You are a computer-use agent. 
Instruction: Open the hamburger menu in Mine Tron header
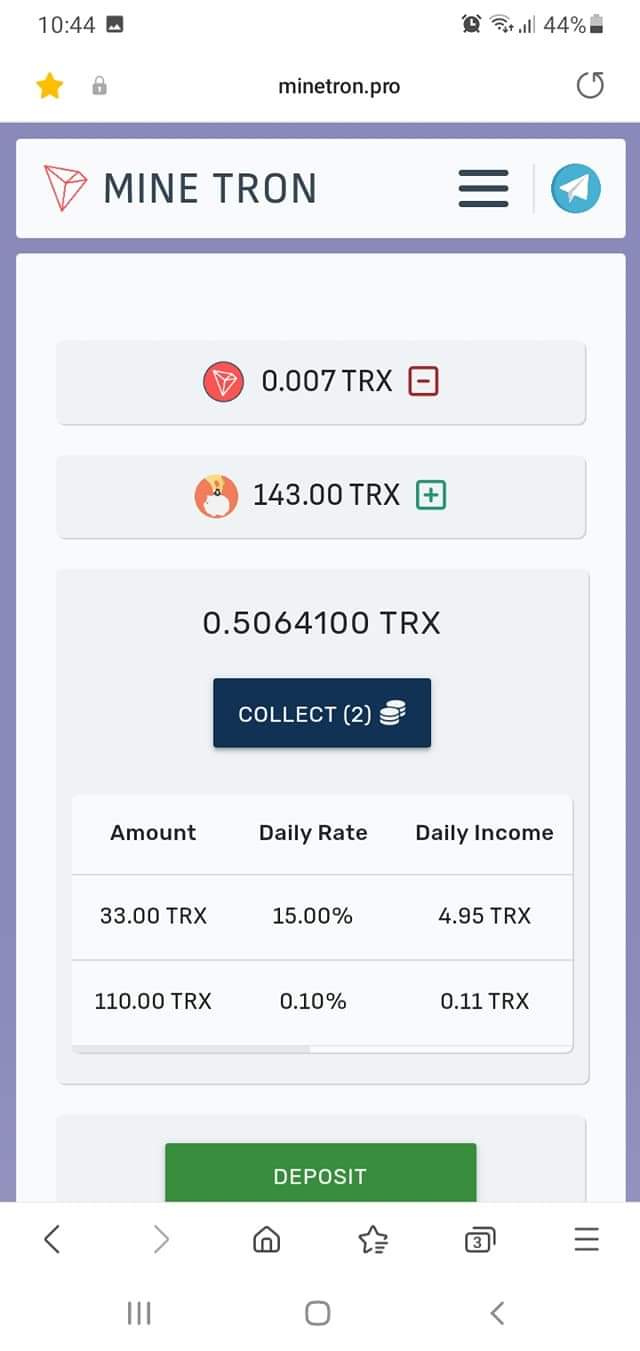click(483, 188)
